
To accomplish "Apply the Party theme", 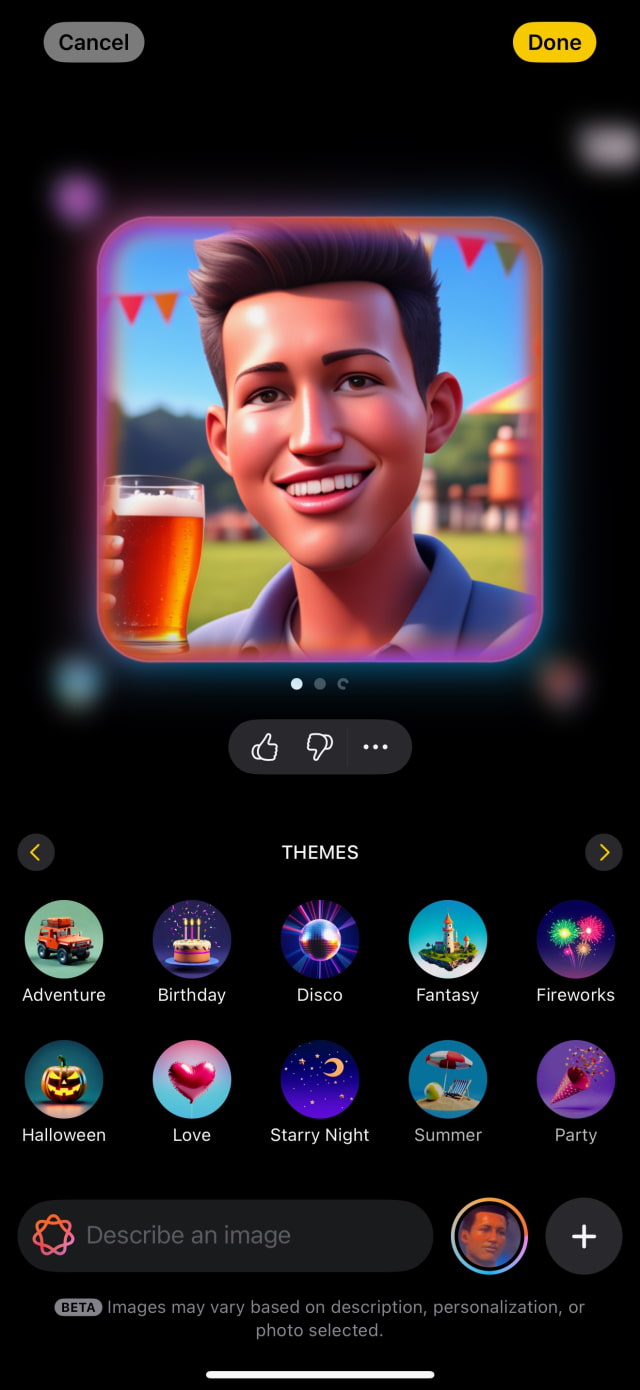I will [575, 1080].
